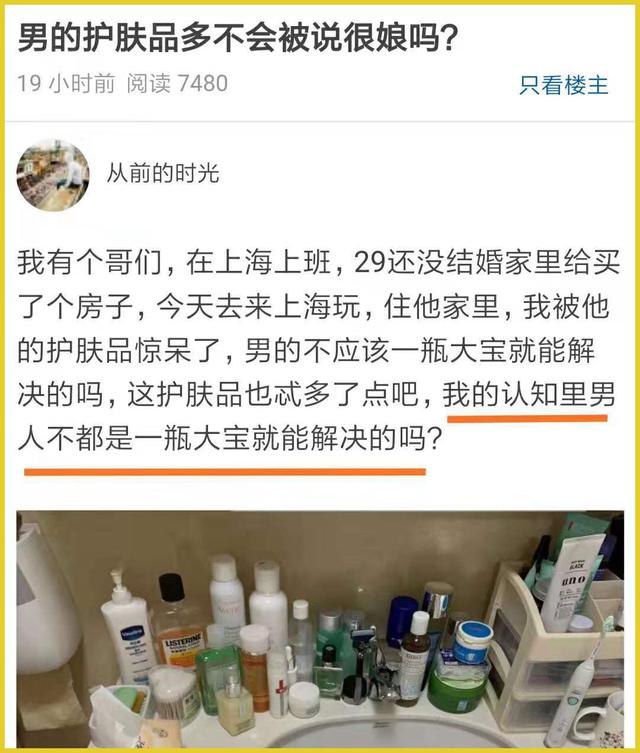This screenshot has width=640, height=753.
Task: Open 从前的时光's profile avatar
Action: (53, 175)
